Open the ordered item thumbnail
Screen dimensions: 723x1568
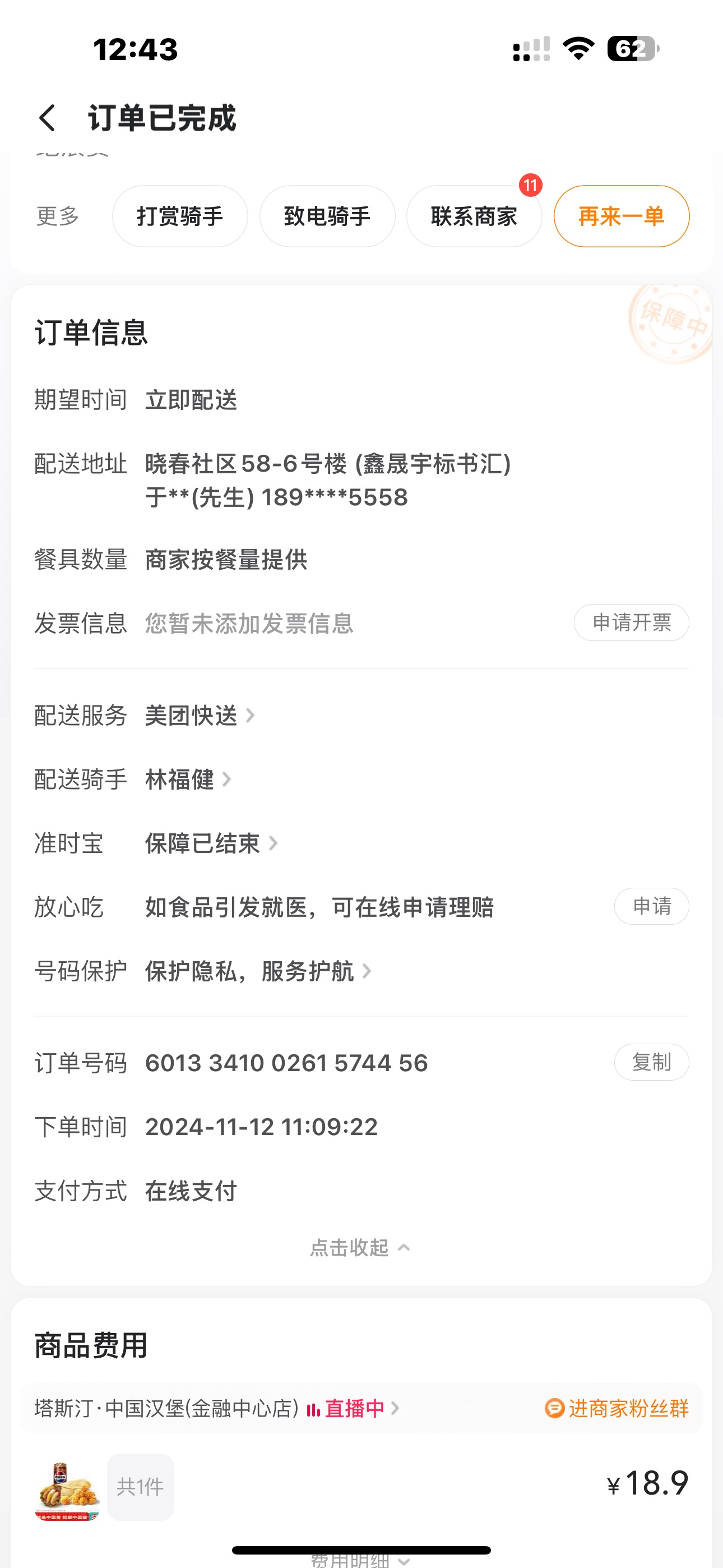(67, 1488)
